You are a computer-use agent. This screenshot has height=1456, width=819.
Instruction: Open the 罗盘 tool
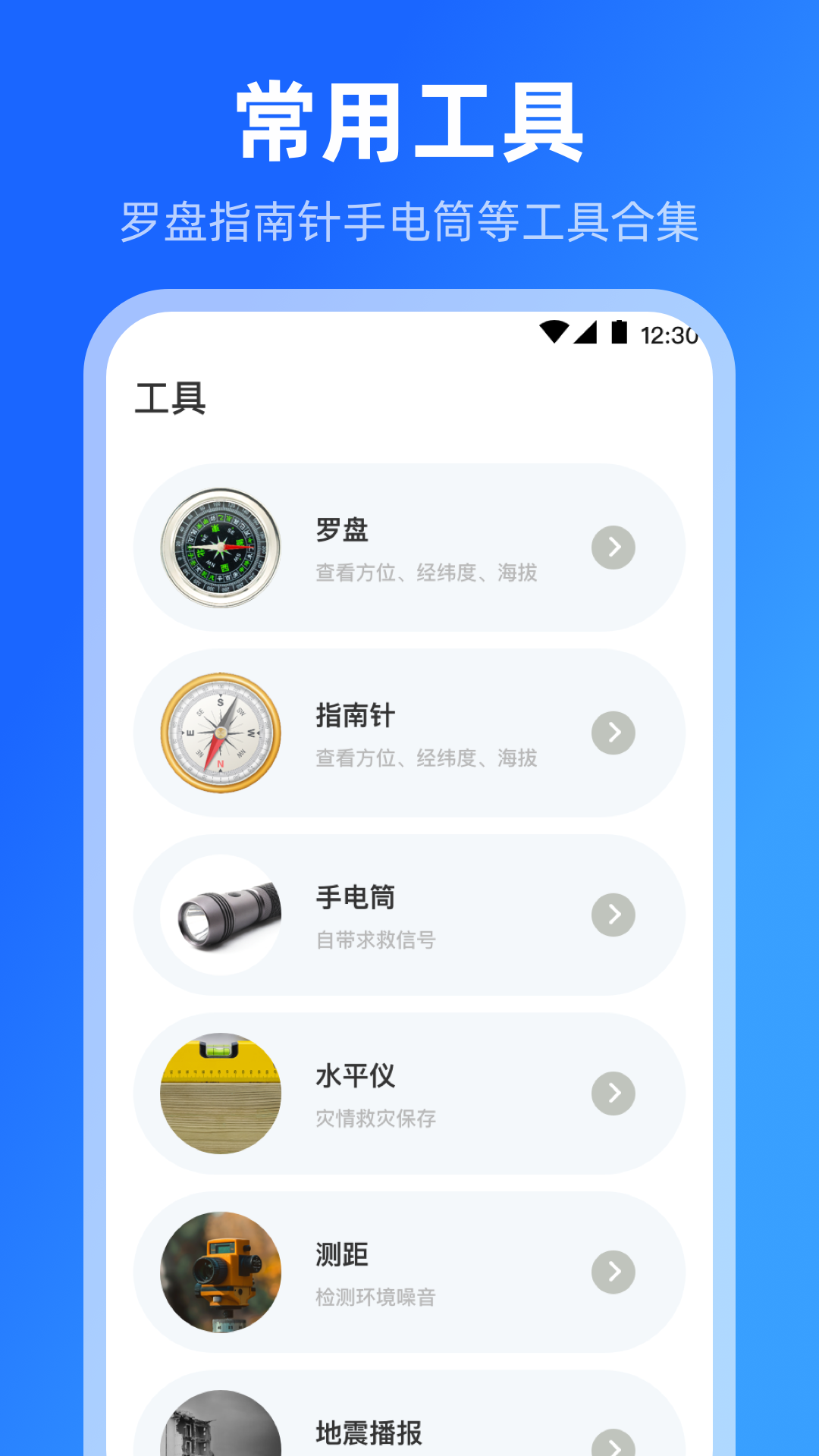[409, 548]
